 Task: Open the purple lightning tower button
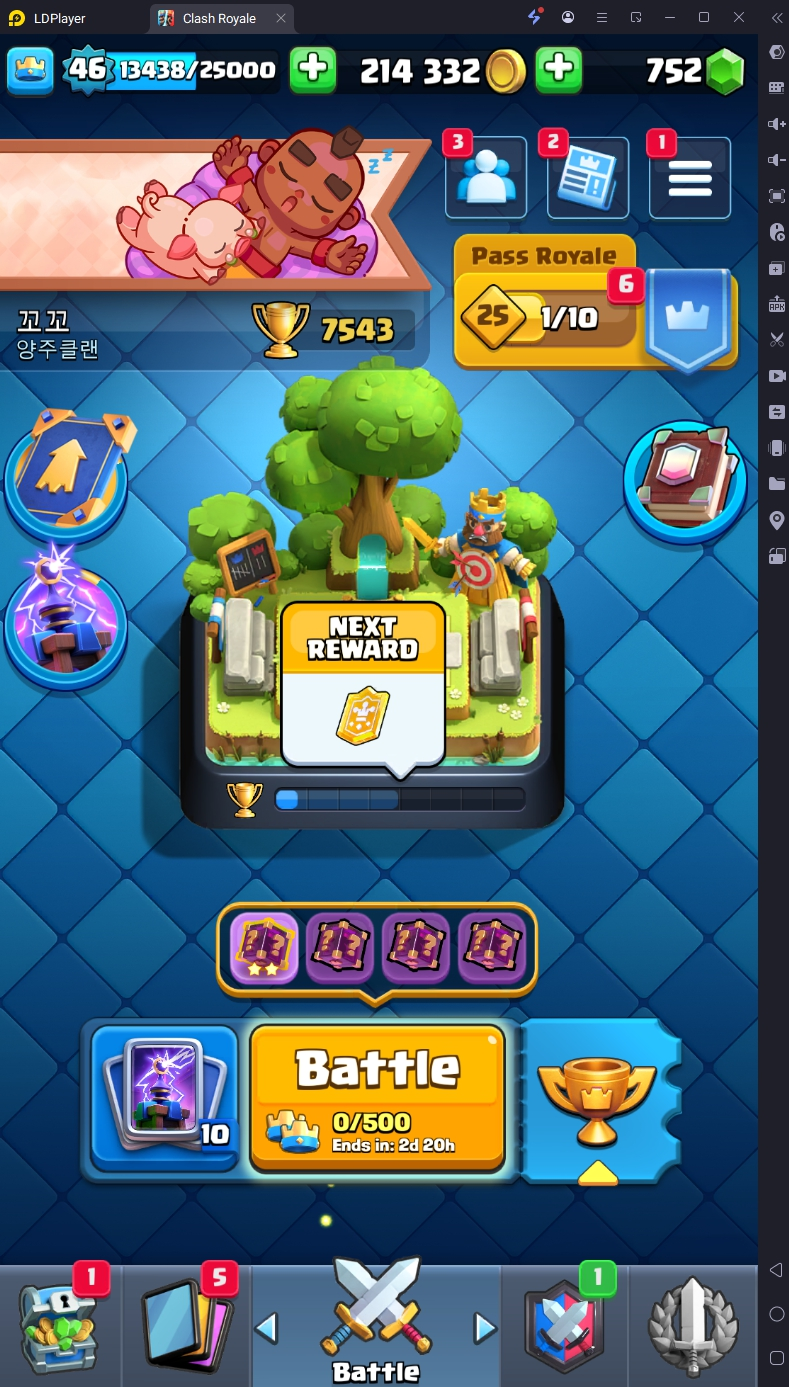pyautogui.click(x=66, y=617)
